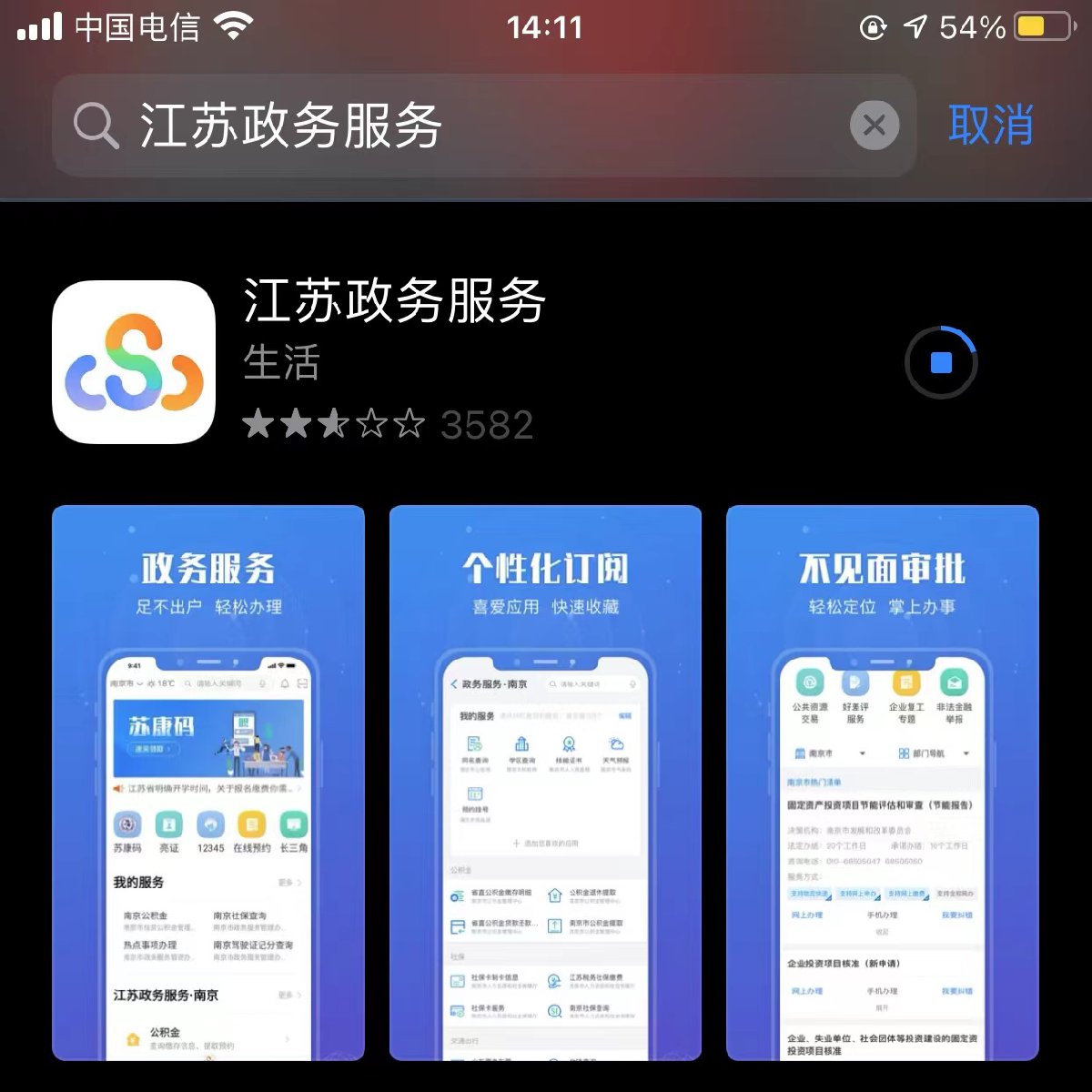Open the 不见面审批 preview screenshot
Viewport: 1092px width, 1092px height.
pos(882,783)
